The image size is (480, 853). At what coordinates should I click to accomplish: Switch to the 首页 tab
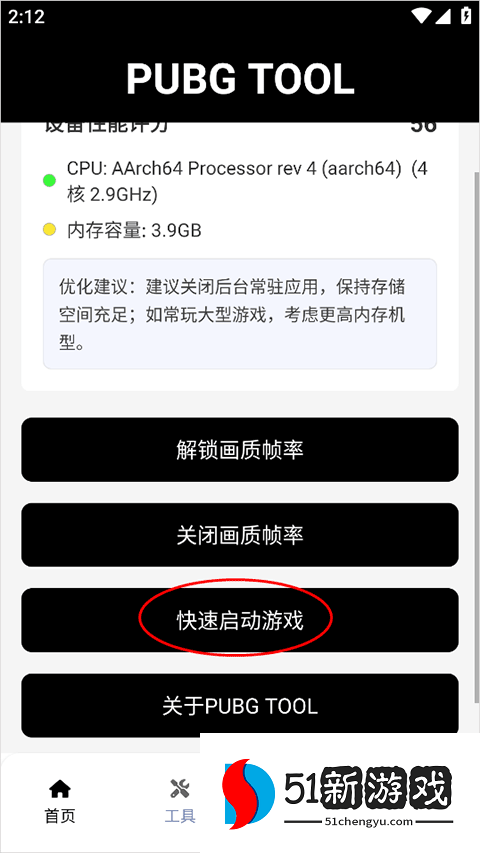(60, 801)
